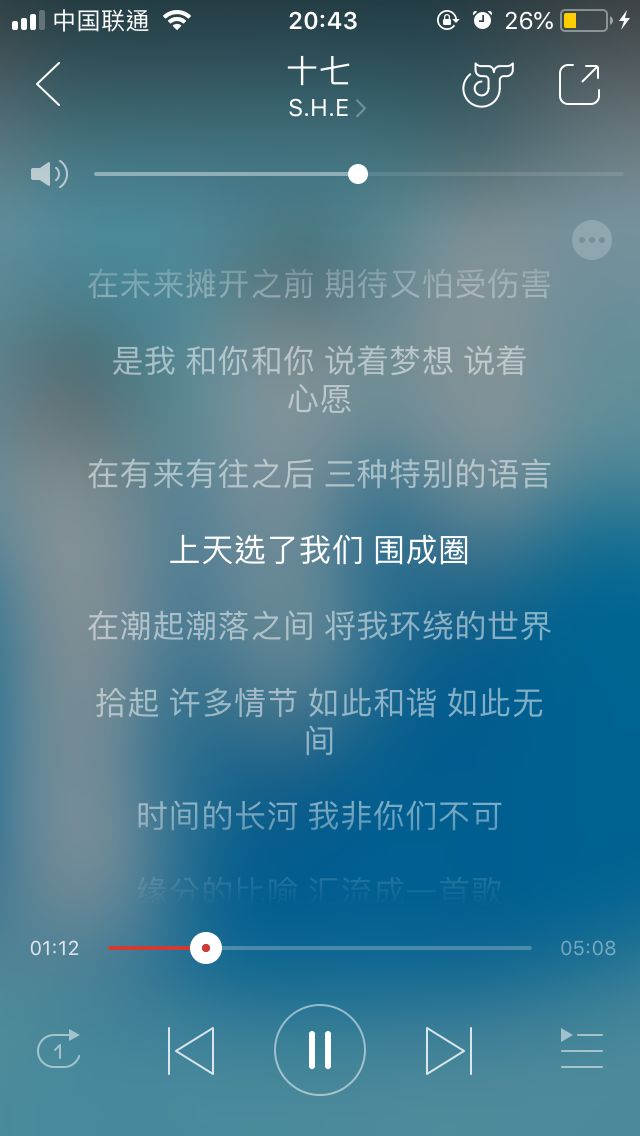This screenshot has width=640, height=1136.
Task: Skip to the previous track
Action: [191, 1050]
